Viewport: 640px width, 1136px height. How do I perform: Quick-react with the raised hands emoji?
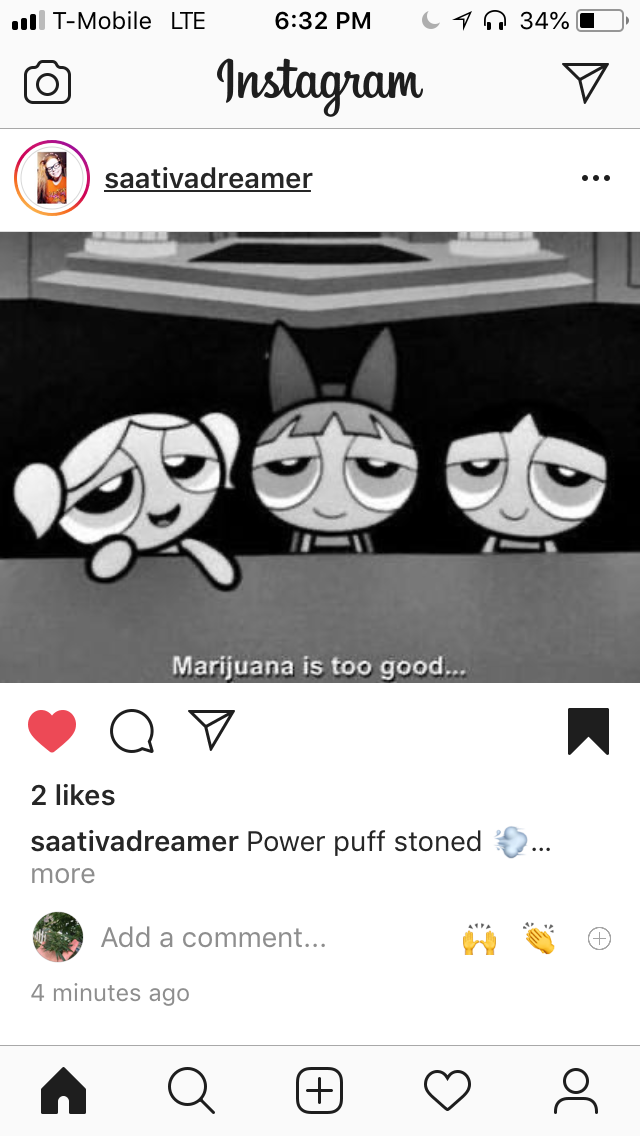point(480,938)
